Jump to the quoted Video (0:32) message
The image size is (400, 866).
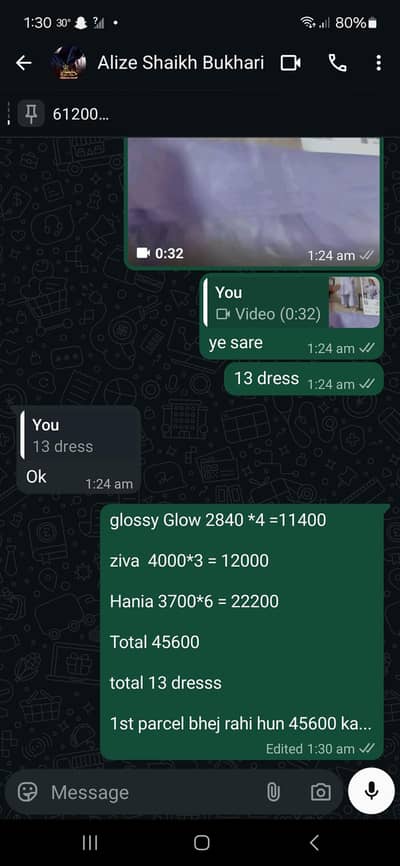click(x=291, y=303)
